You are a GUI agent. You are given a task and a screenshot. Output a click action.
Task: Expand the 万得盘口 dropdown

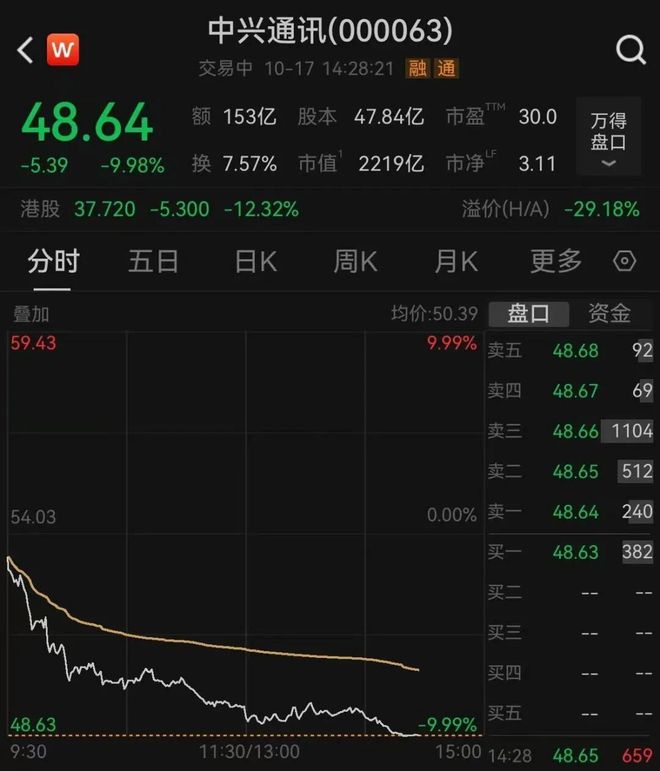coord(608,142)
